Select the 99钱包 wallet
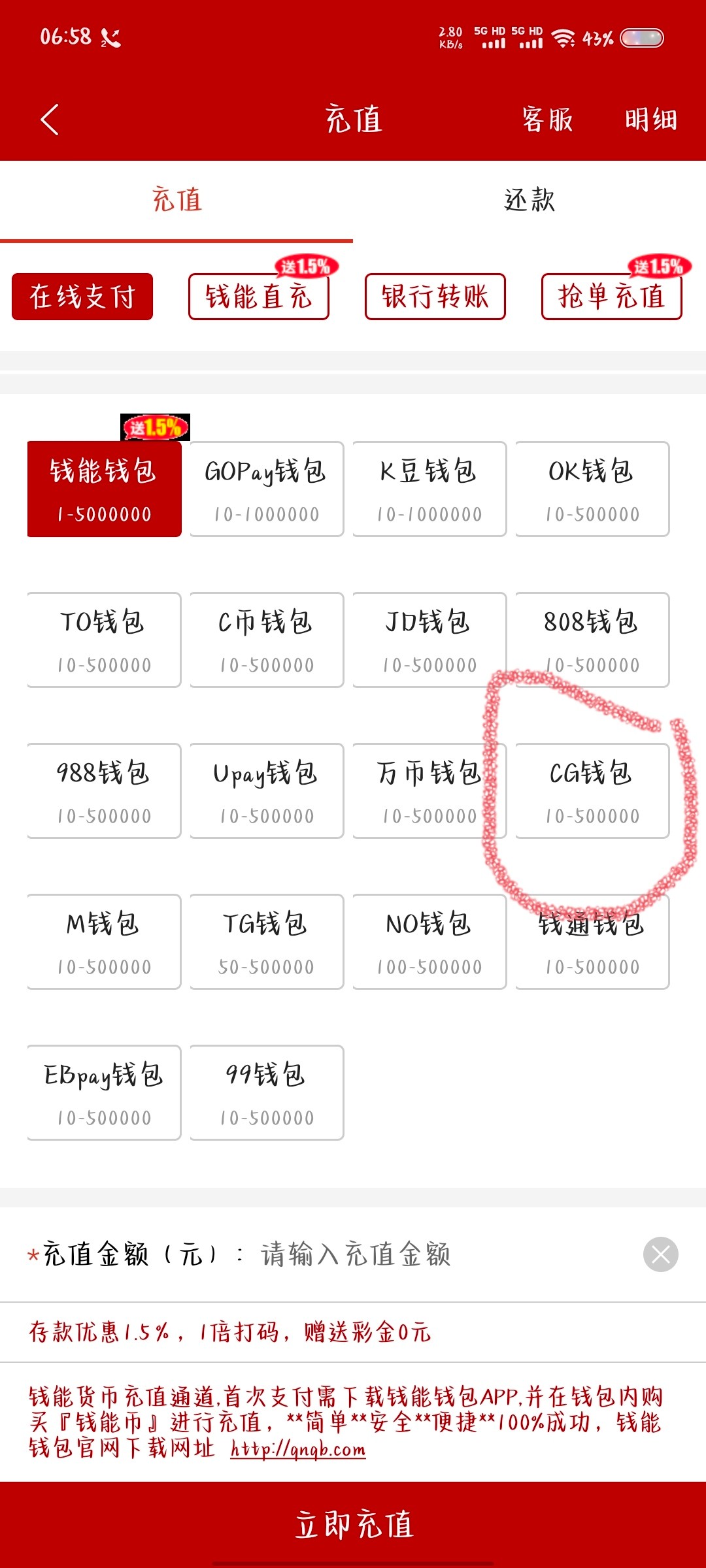 tap(267, 1092)
